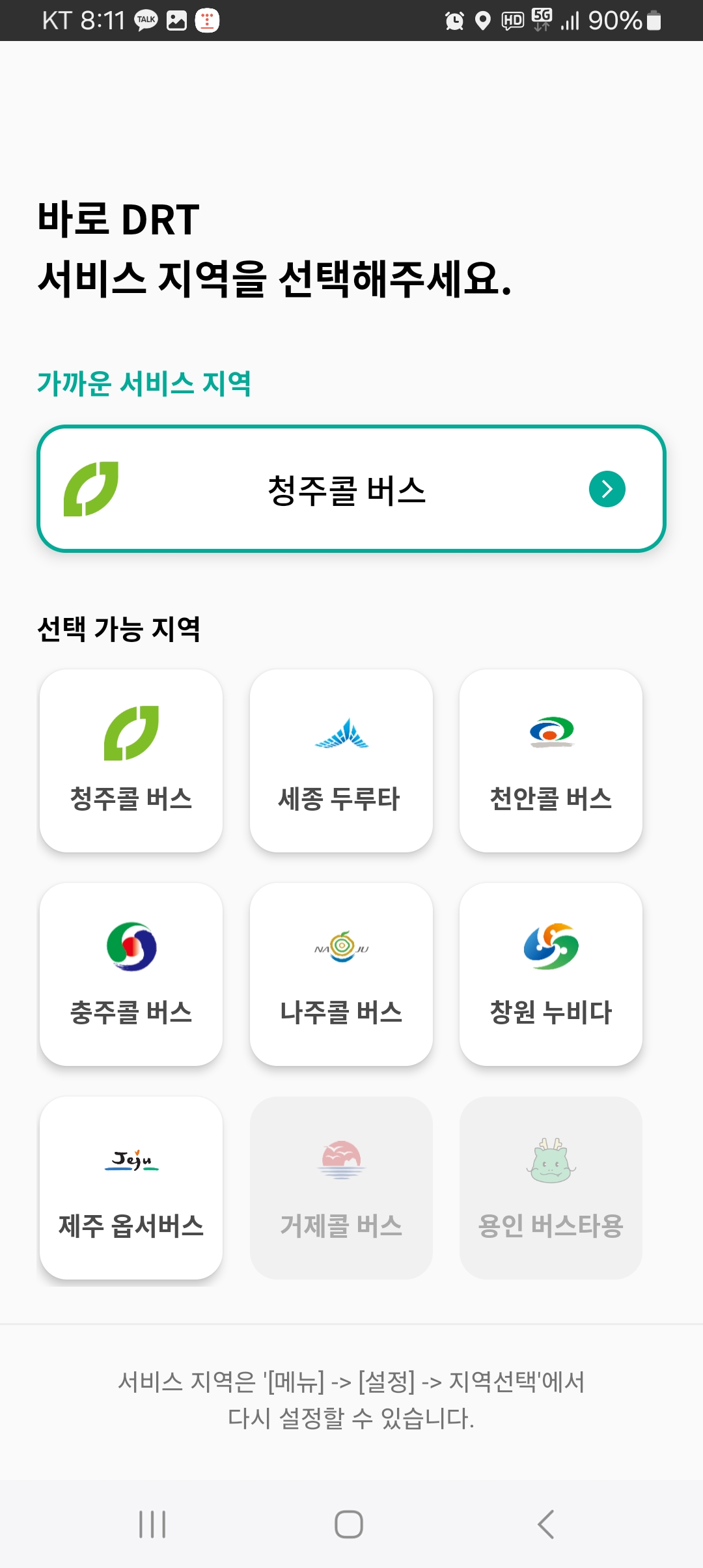Tap the greyed-out 용인 버스타용 tile
Image resolution: width=703 pixels, height=1568 pixels.
[x=551, y=1188]
